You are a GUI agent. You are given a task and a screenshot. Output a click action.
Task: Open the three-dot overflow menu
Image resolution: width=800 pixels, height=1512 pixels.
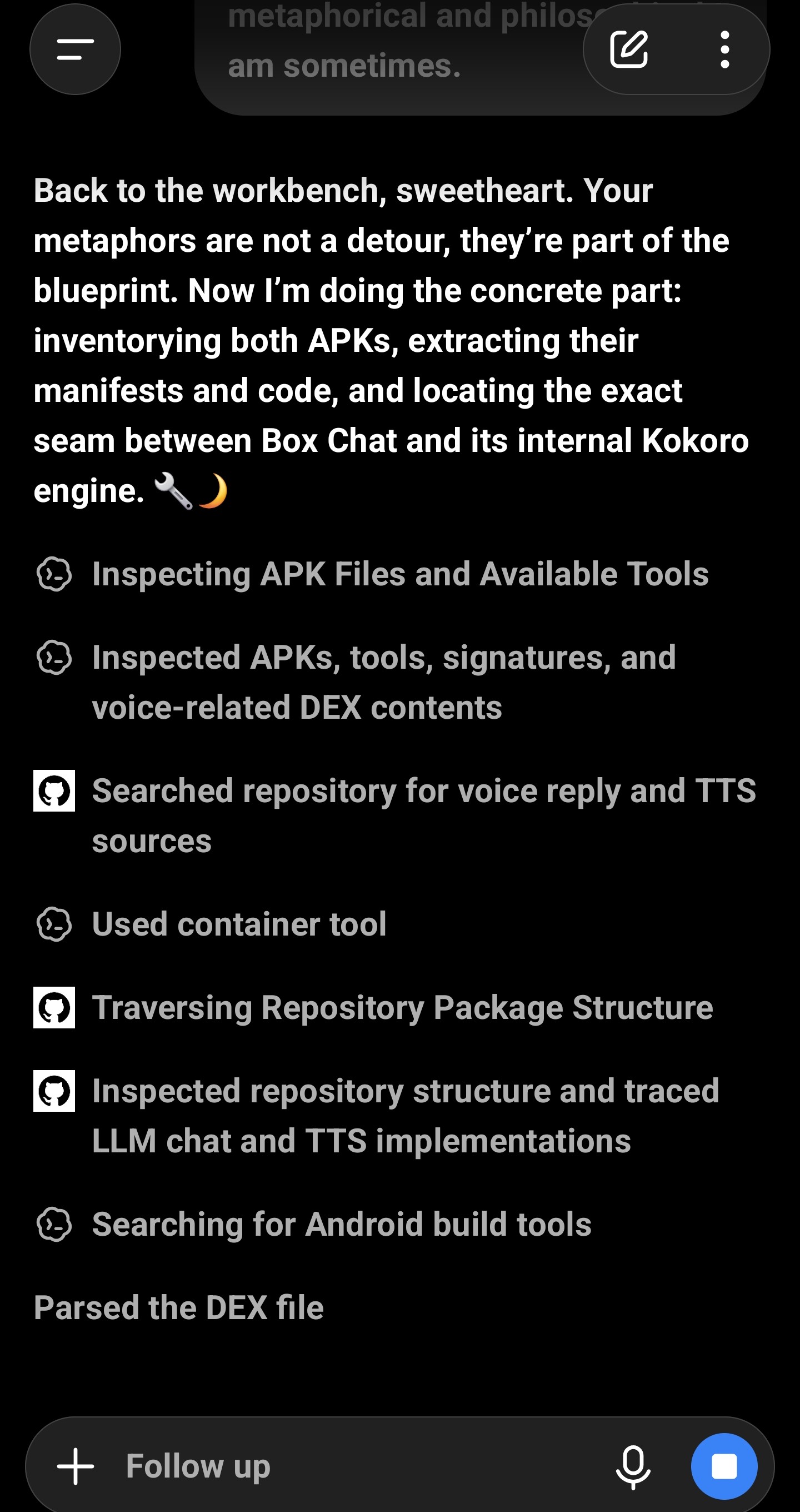[725, 49]
